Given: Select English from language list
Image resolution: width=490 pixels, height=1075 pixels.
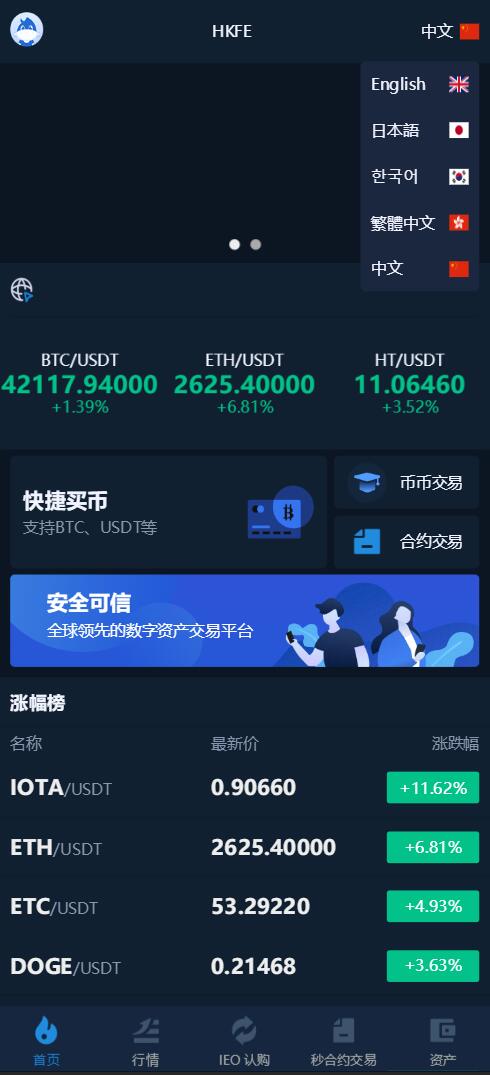Looking at the screenshot, I should [x=419, y=84].
